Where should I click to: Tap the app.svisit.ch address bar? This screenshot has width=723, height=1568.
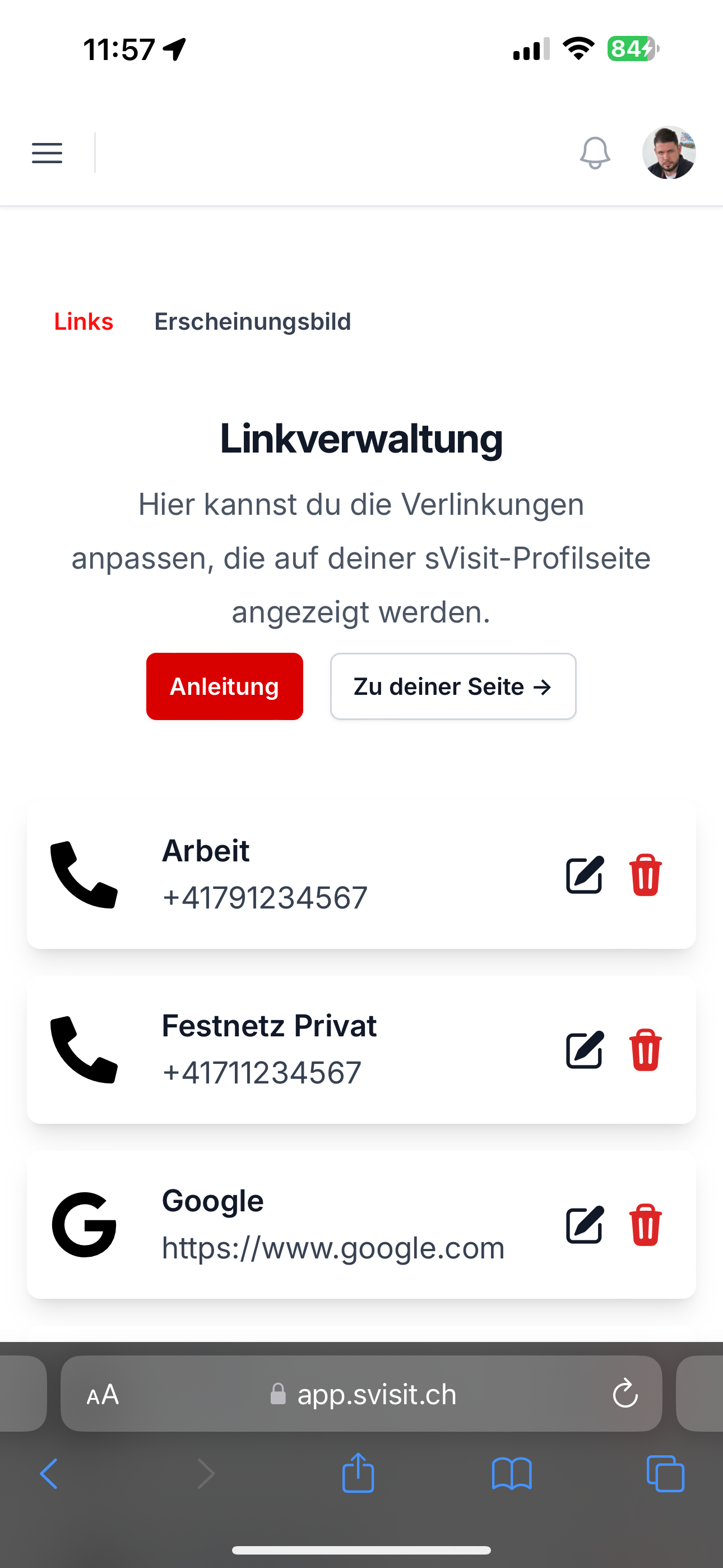365,1394
